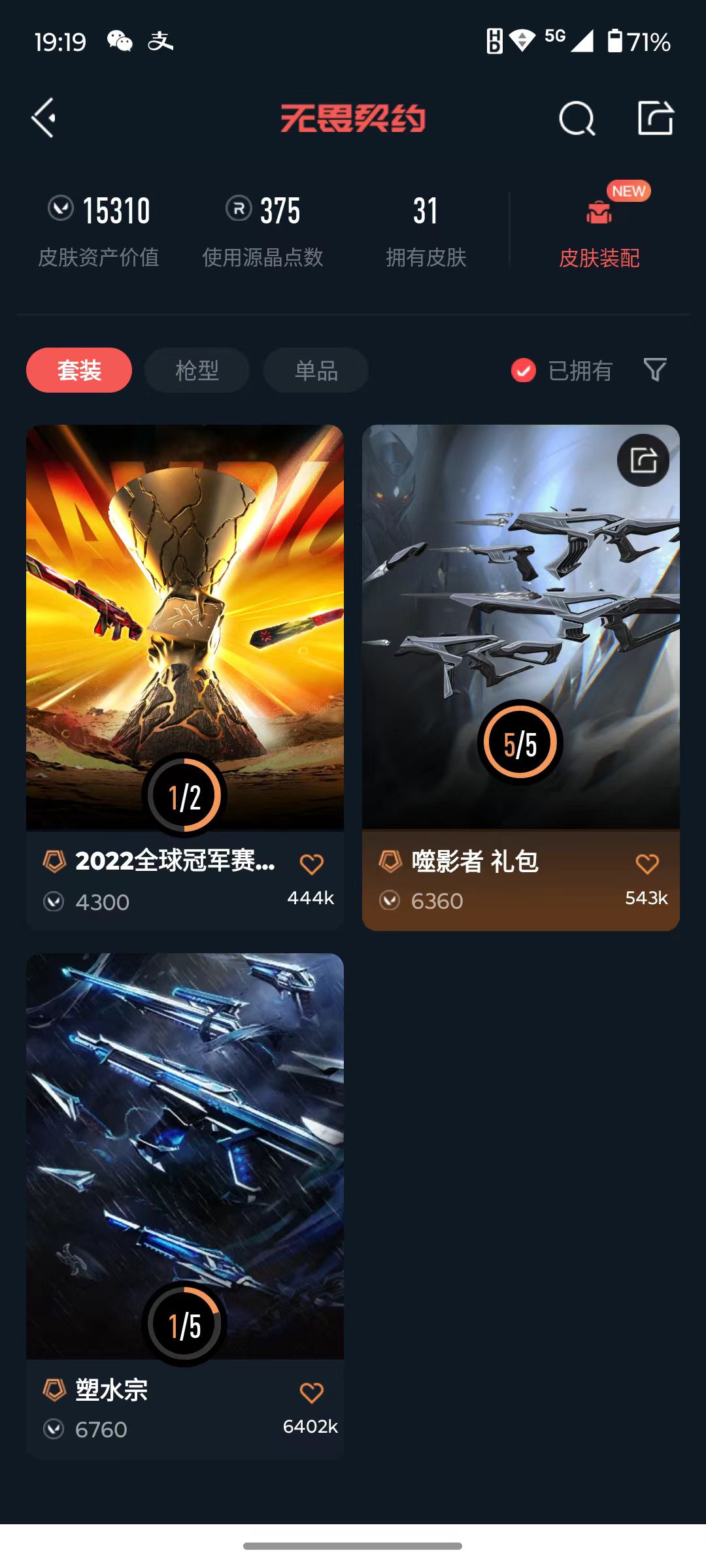The height and width of the screenshot is (1568, 706).
Task: Toggle the 已拥有 owned checkbox
Action: pyautogui.click(x=524, y=370)
